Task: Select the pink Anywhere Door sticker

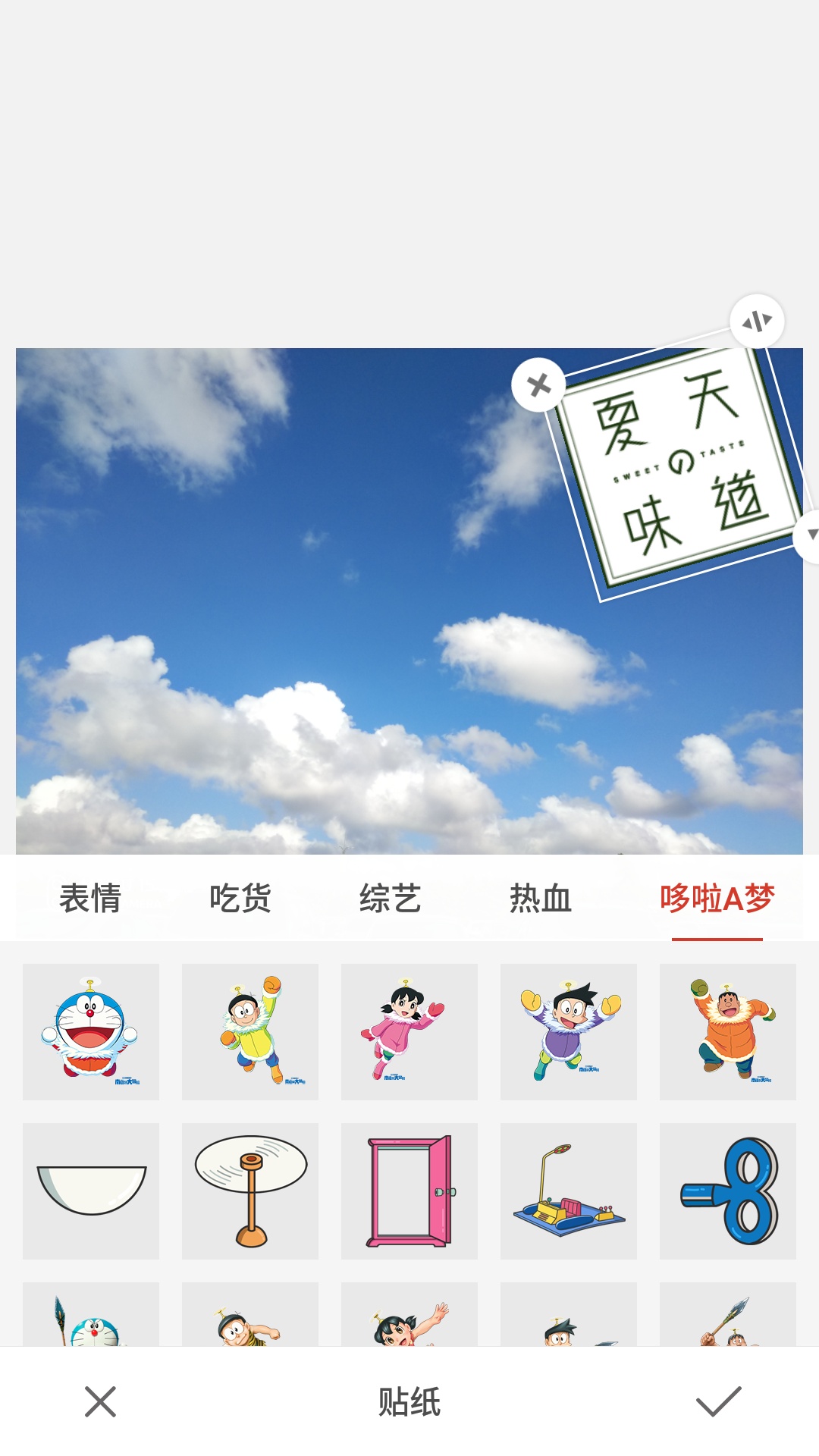Action: [x=409, y=1189]
